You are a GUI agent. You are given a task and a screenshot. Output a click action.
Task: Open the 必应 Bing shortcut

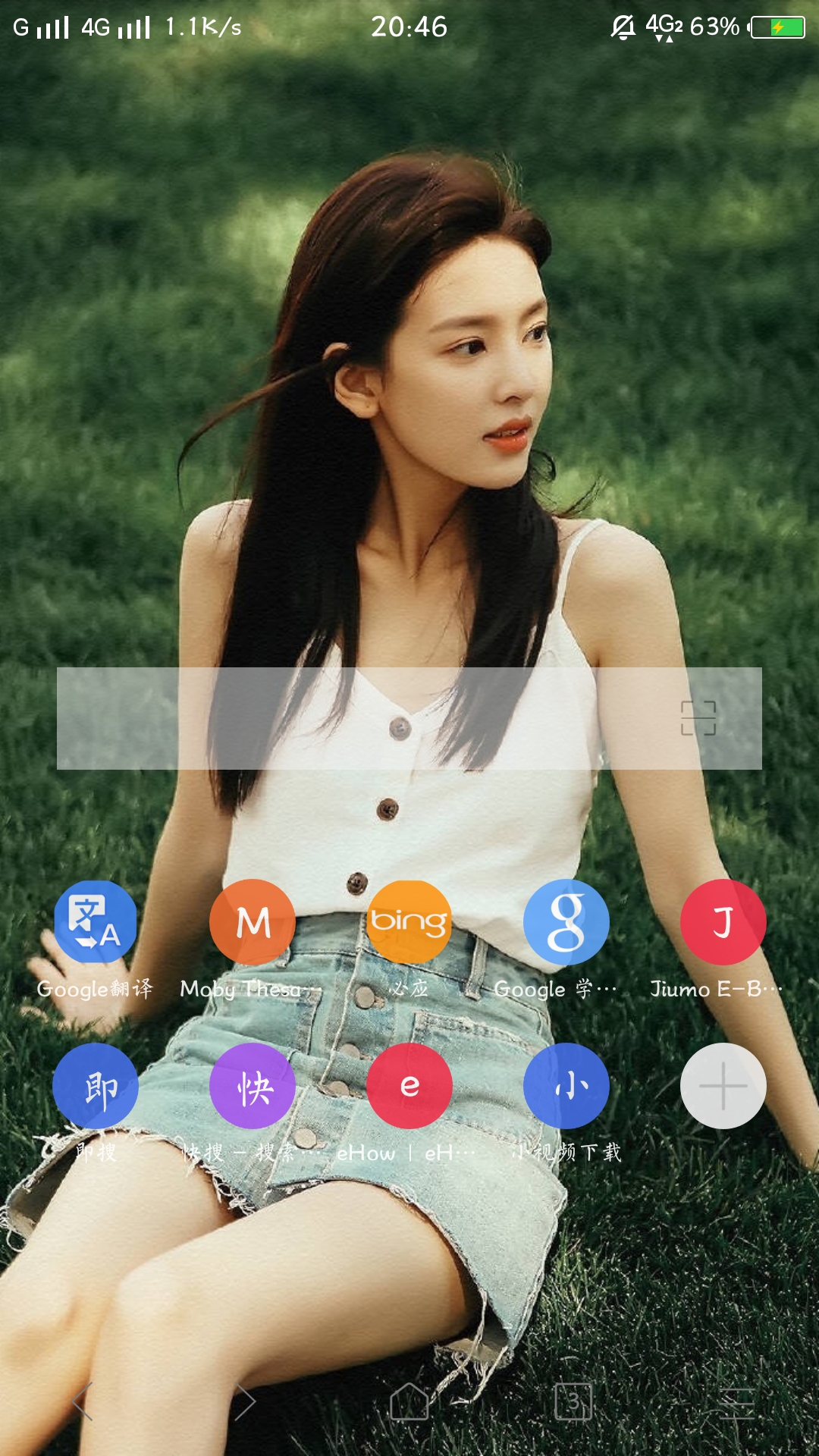(409, 922)
